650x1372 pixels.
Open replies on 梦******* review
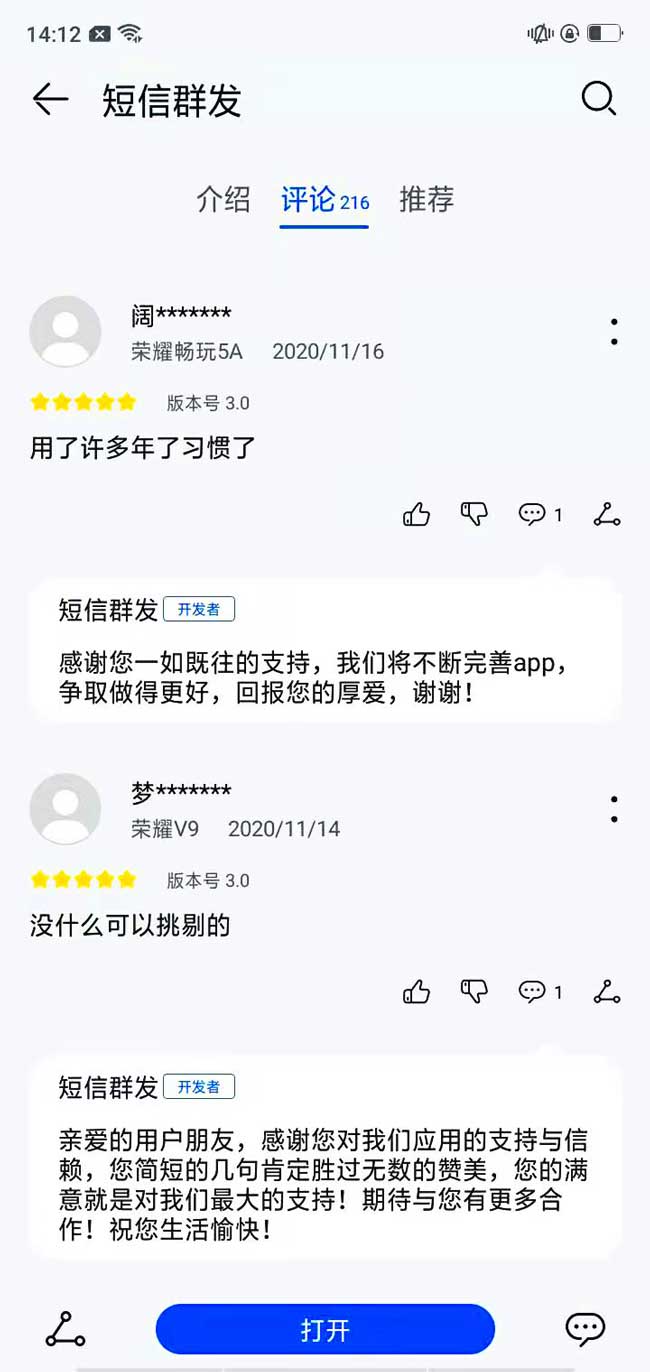(x=540, y=992)
